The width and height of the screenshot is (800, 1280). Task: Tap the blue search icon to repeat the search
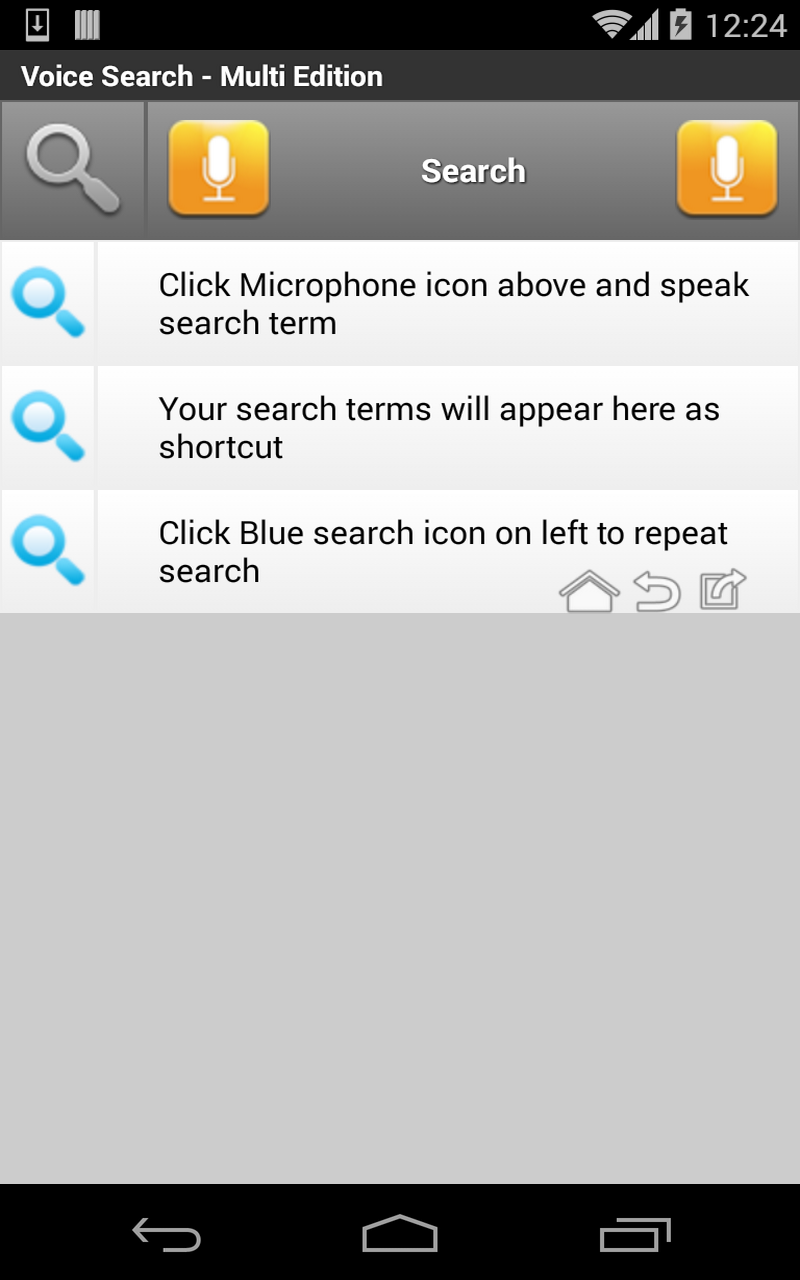click(46, 548)
